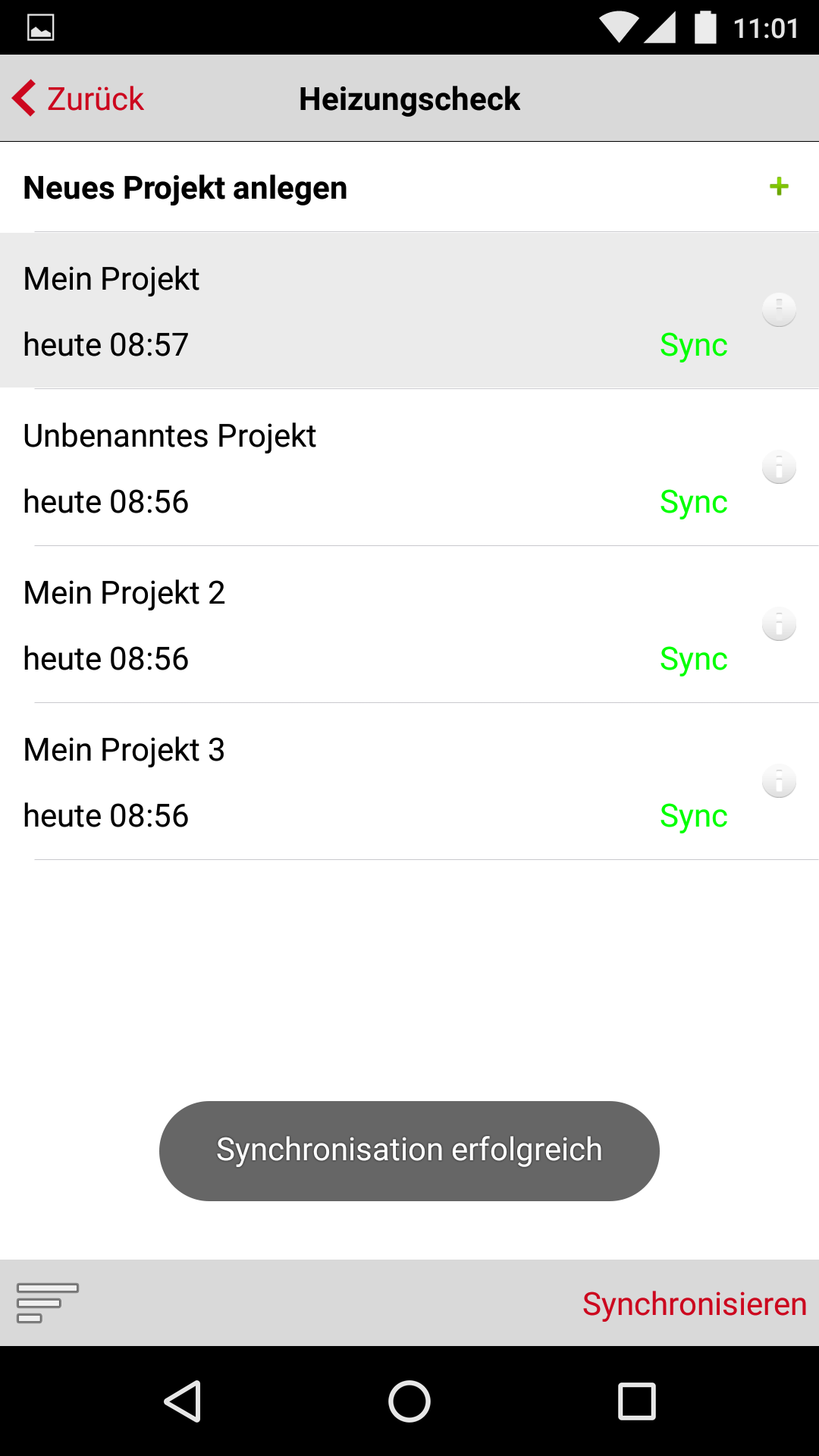
Task: Go to the Android home screen
Action: point(409,1401)
